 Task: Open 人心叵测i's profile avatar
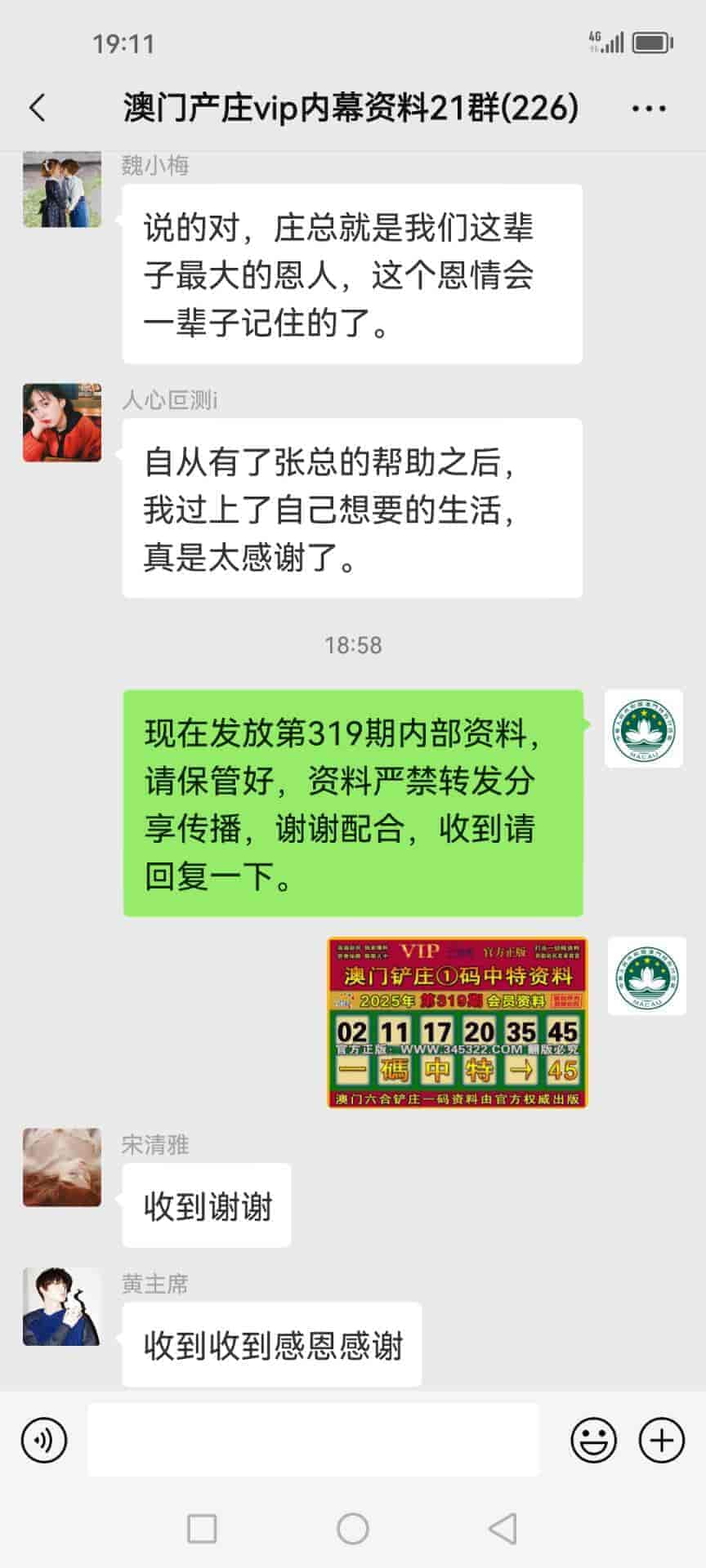tap(62, 422)
